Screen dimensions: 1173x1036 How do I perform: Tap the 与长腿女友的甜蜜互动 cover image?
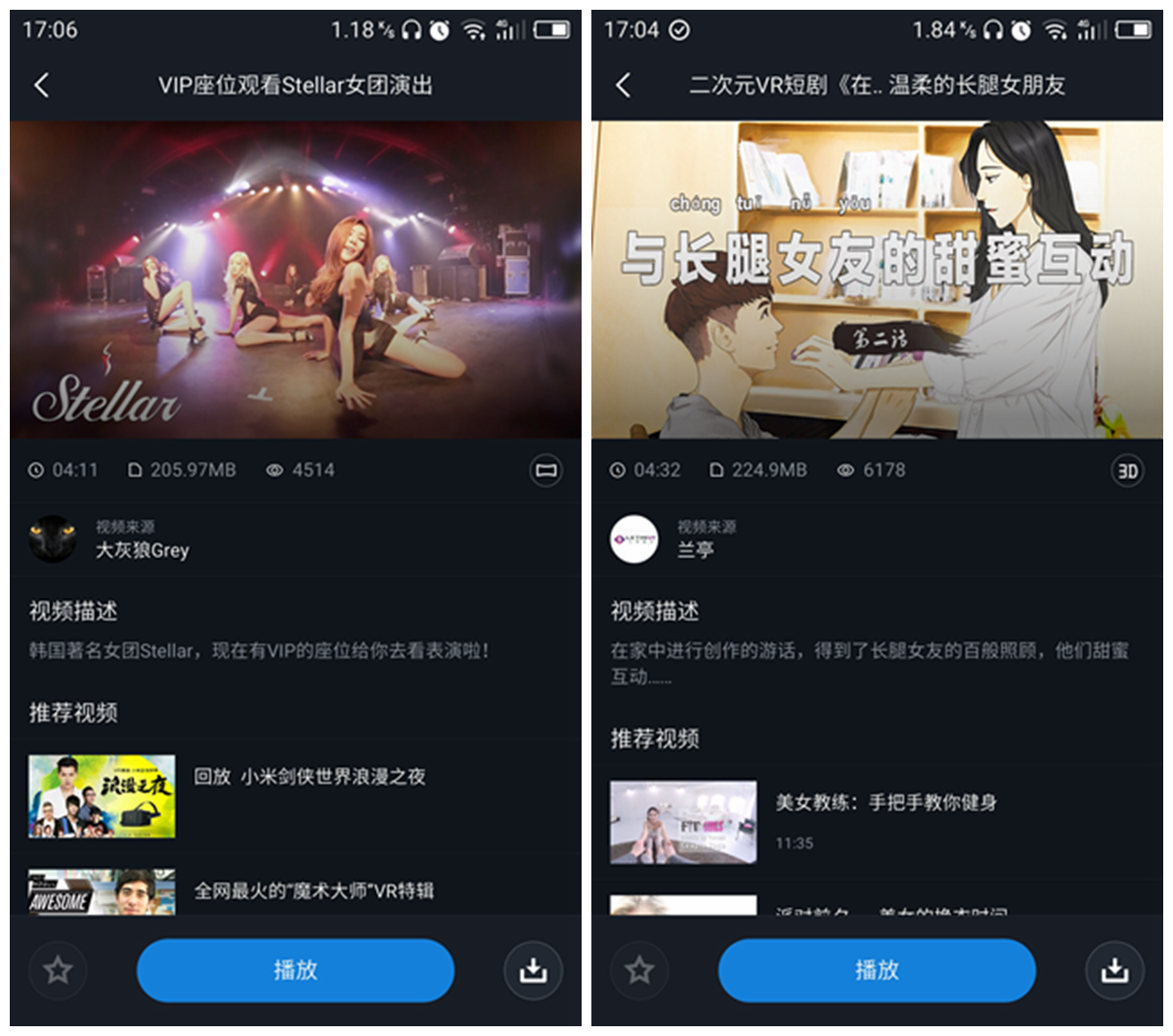877,280
